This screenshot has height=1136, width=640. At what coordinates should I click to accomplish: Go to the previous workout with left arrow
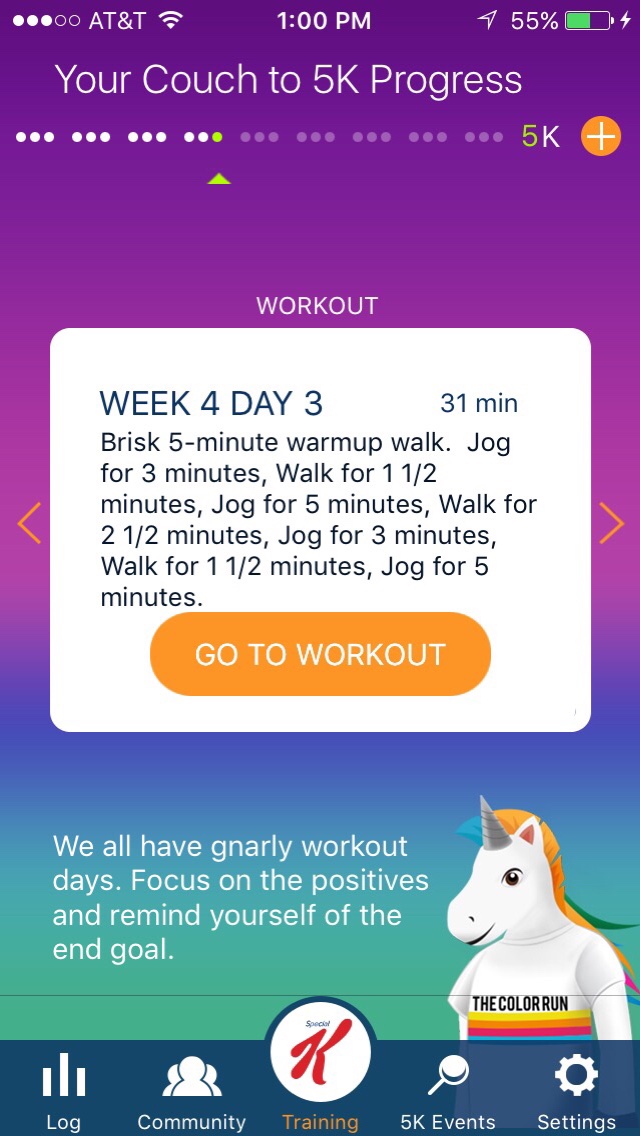(x=30, y=523)
